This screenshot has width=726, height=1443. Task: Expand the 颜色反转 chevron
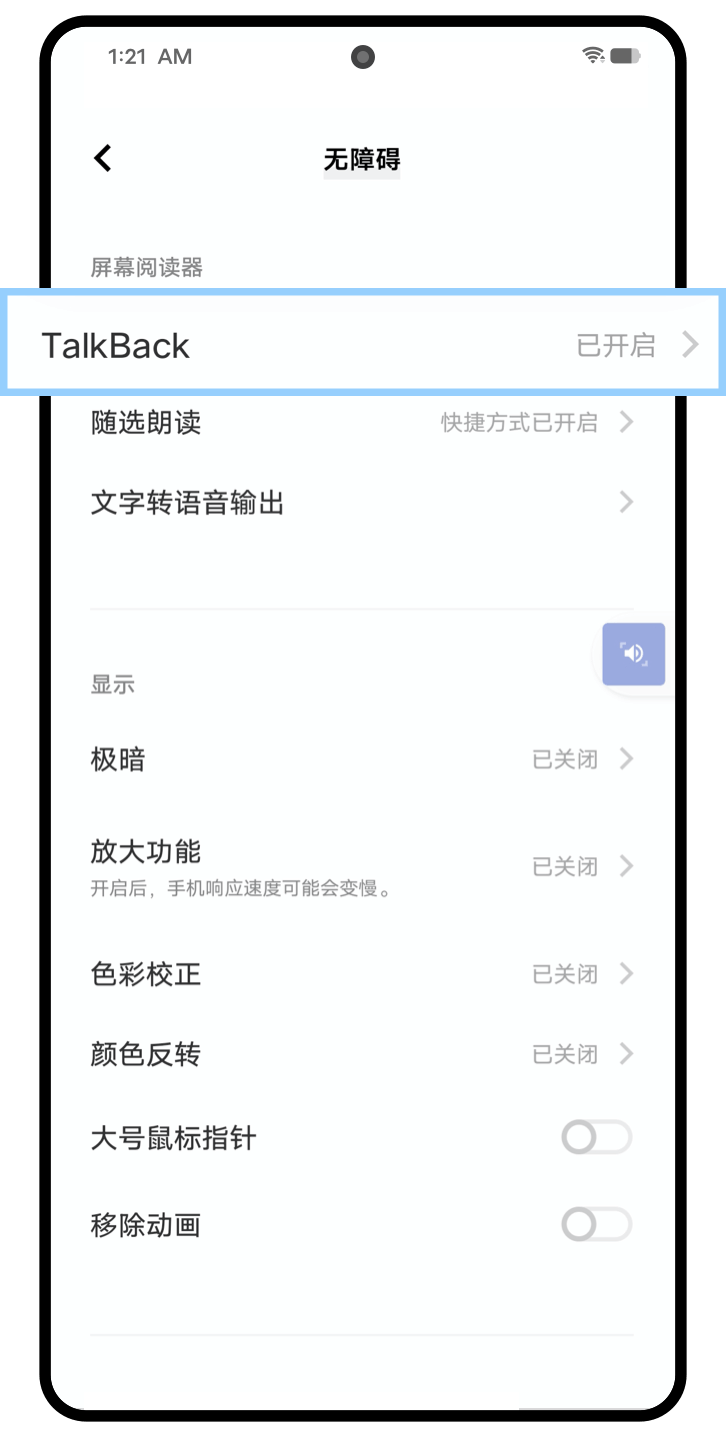click(625, 1053)
